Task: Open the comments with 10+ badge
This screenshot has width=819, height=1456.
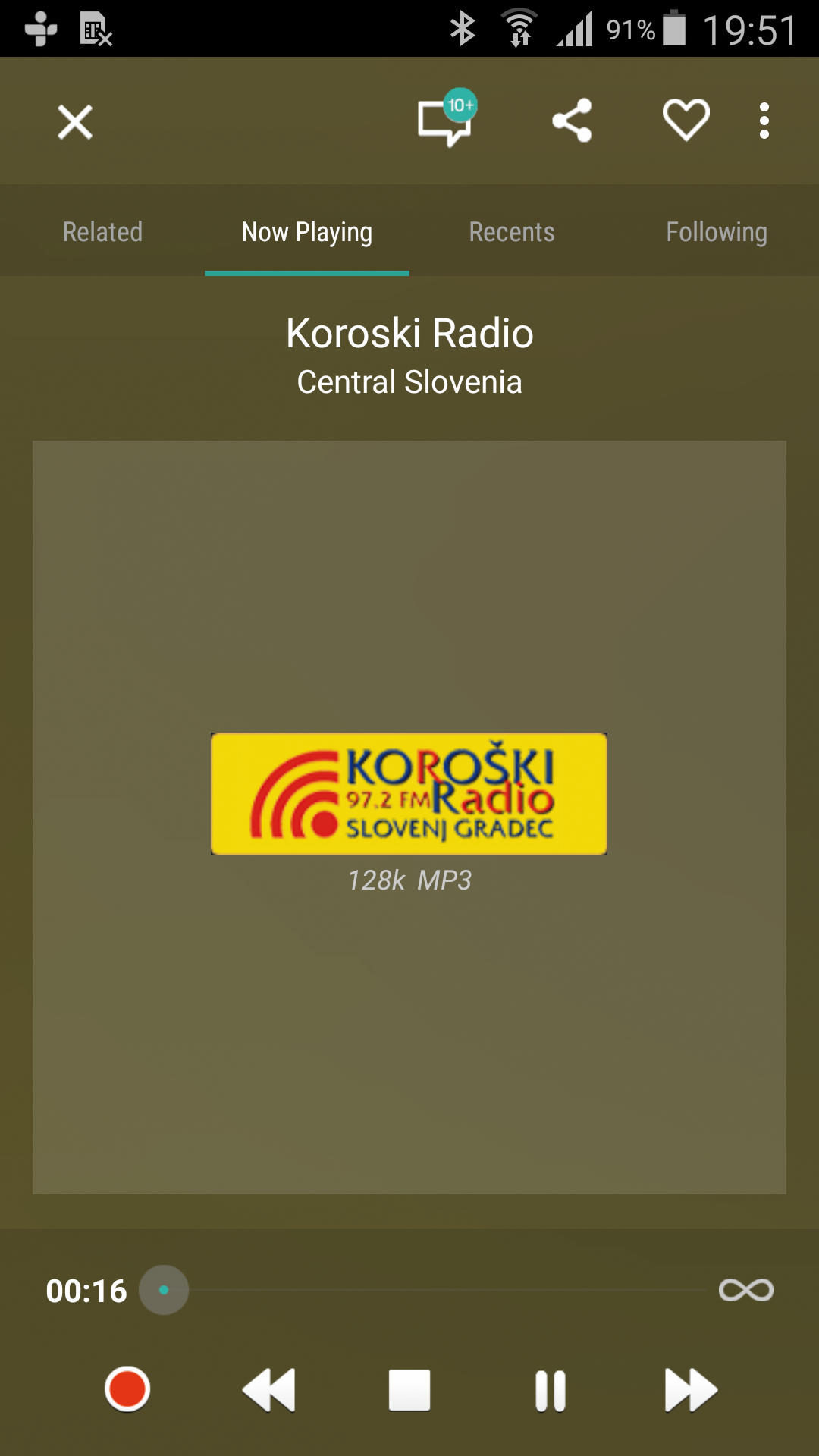Action: click(x=445, y=121)
